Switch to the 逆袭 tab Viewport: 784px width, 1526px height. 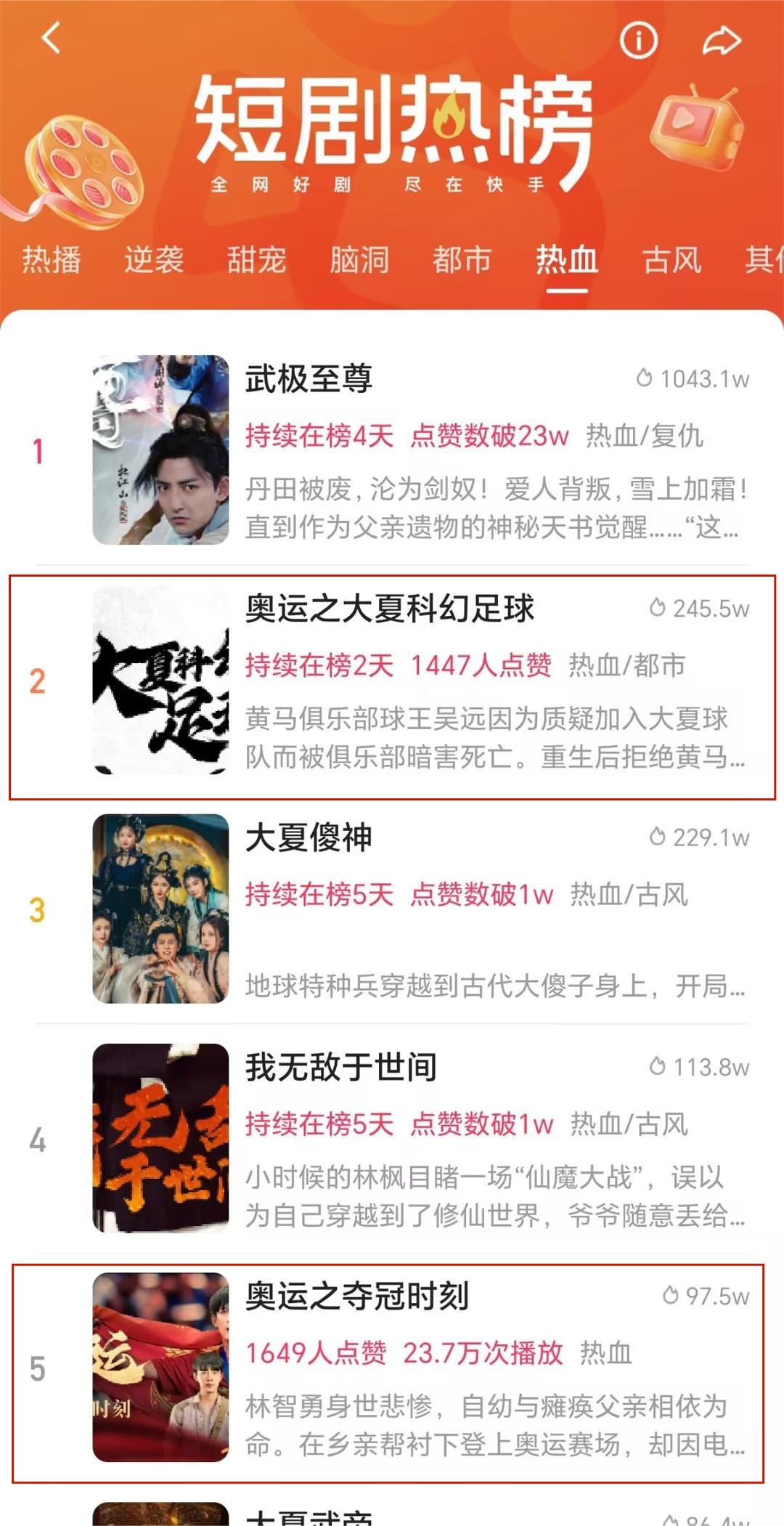[154, 260]
